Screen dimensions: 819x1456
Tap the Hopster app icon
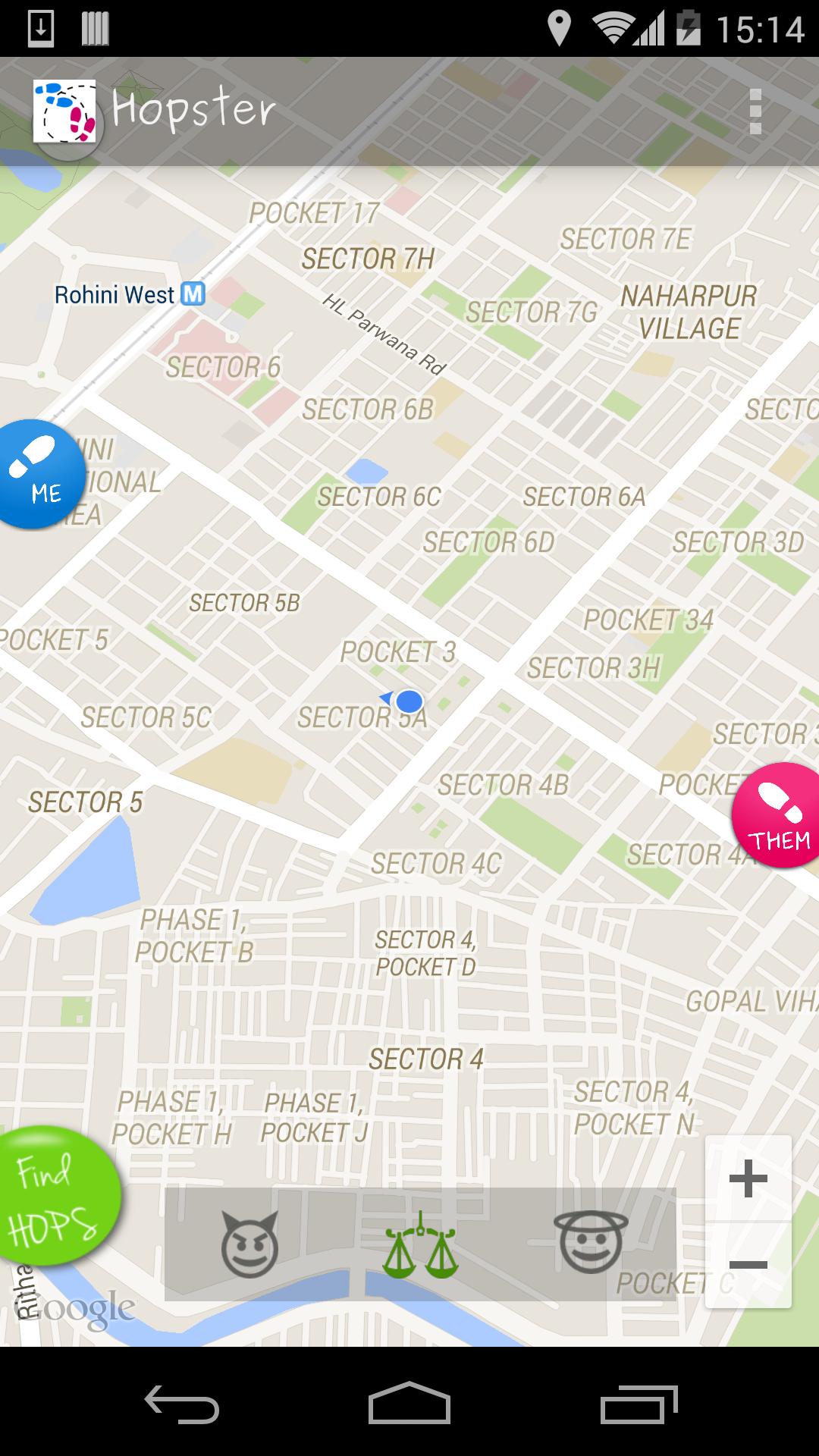click(64, 111)
